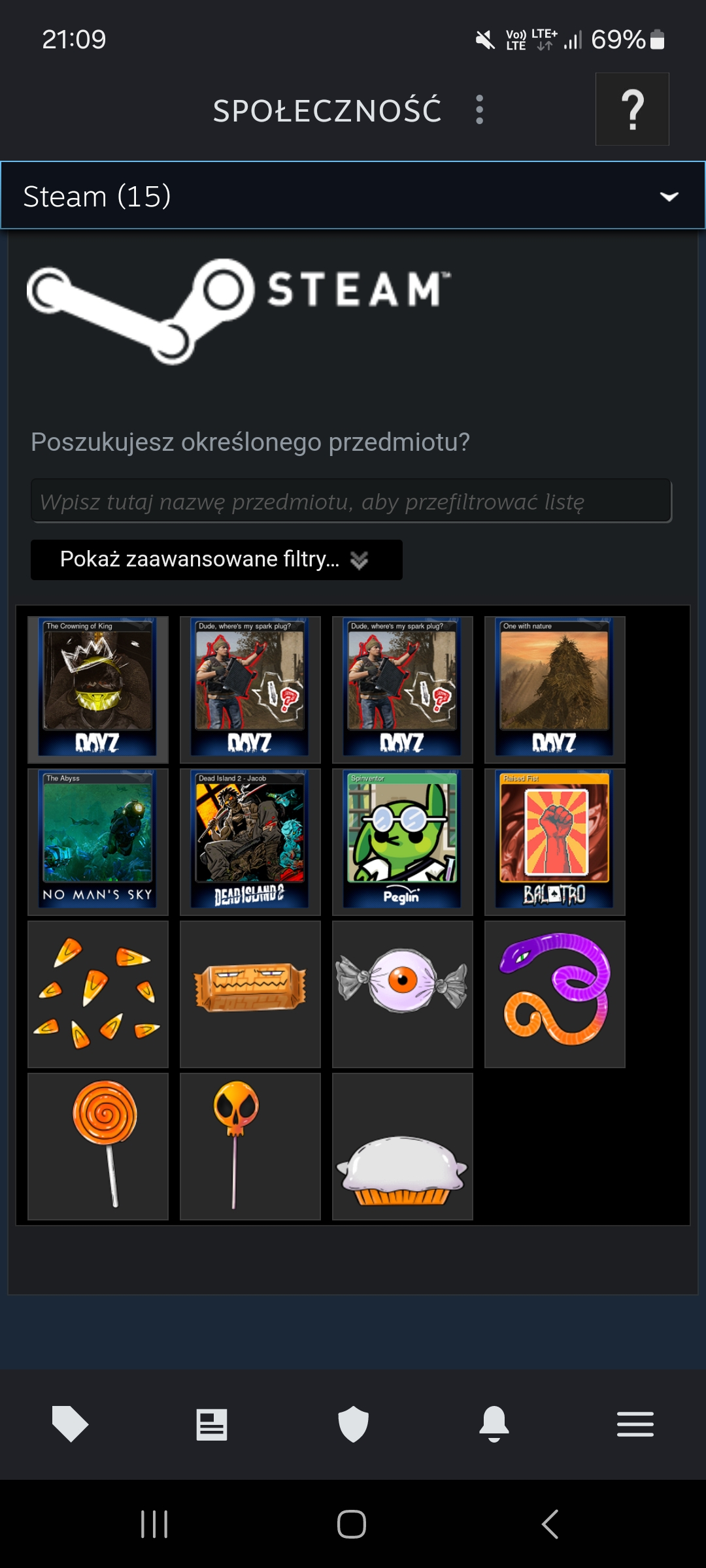The image size is (706, 1568).
Task: Open the Steam Guard shield tab
Action: [353, 1424]
